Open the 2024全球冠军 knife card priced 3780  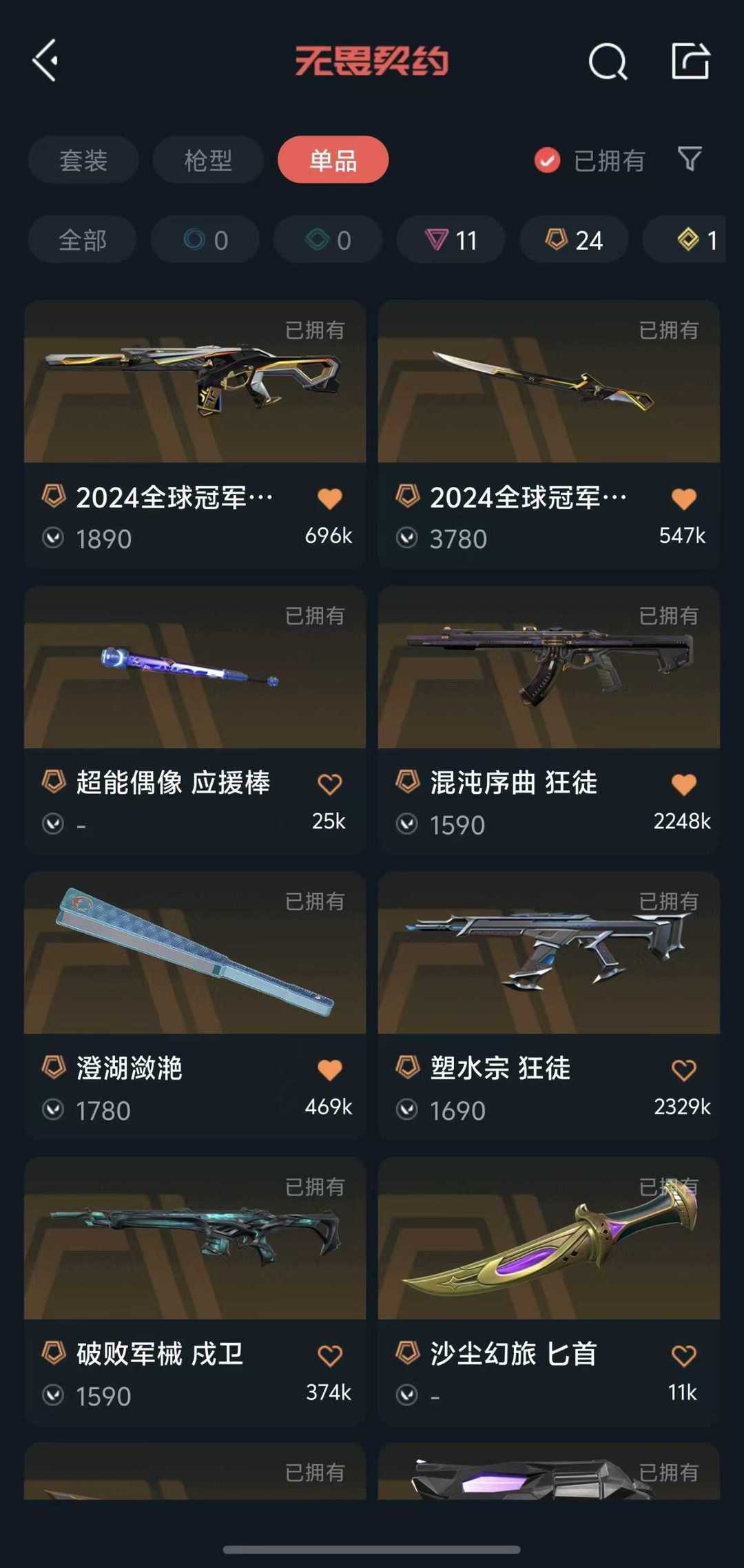coord(549,434)
